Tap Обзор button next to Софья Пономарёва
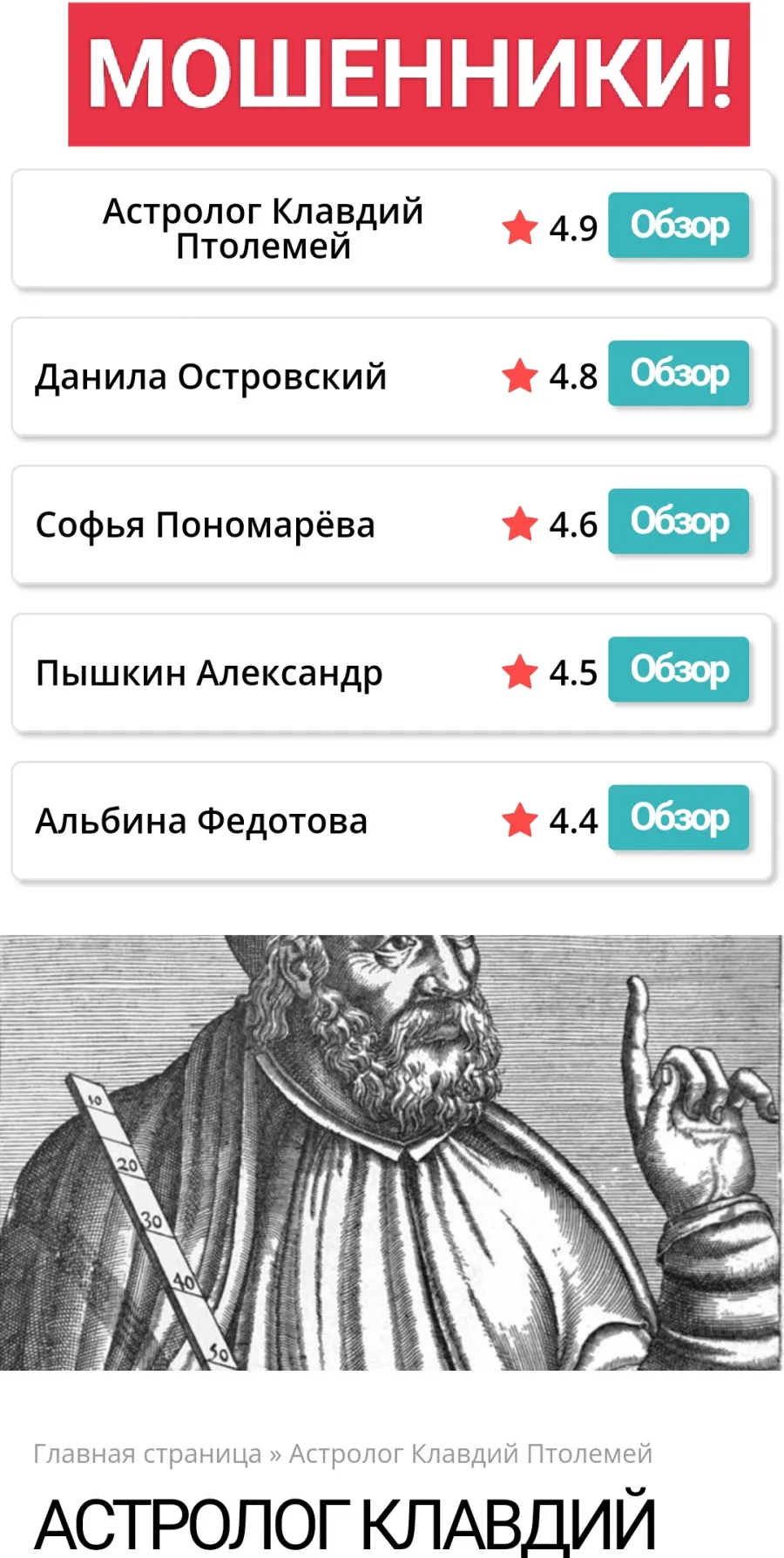Viewport: 784px width, 1558px height. coord(679,521)
